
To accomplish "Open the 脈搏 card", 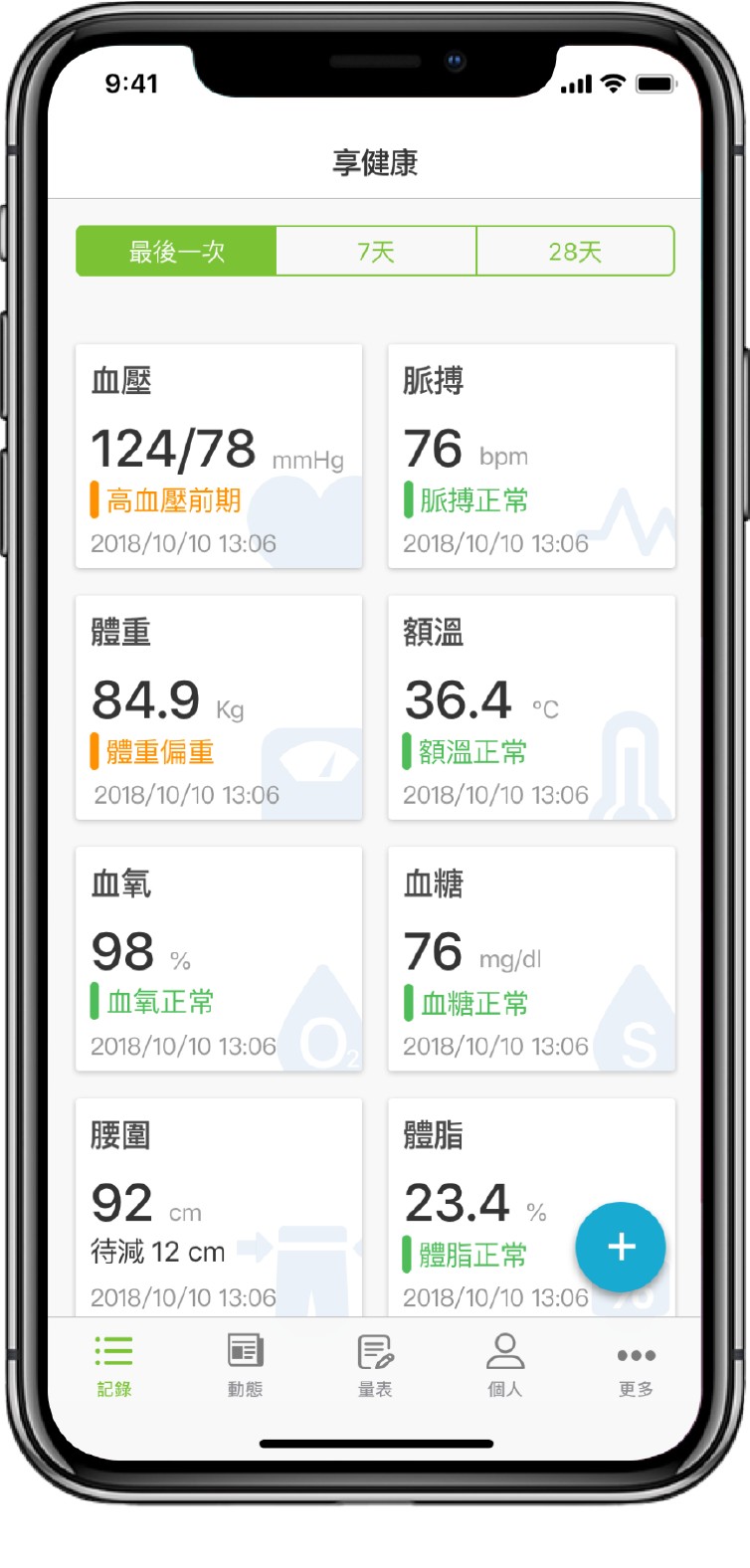I will (x=531, y=457).
